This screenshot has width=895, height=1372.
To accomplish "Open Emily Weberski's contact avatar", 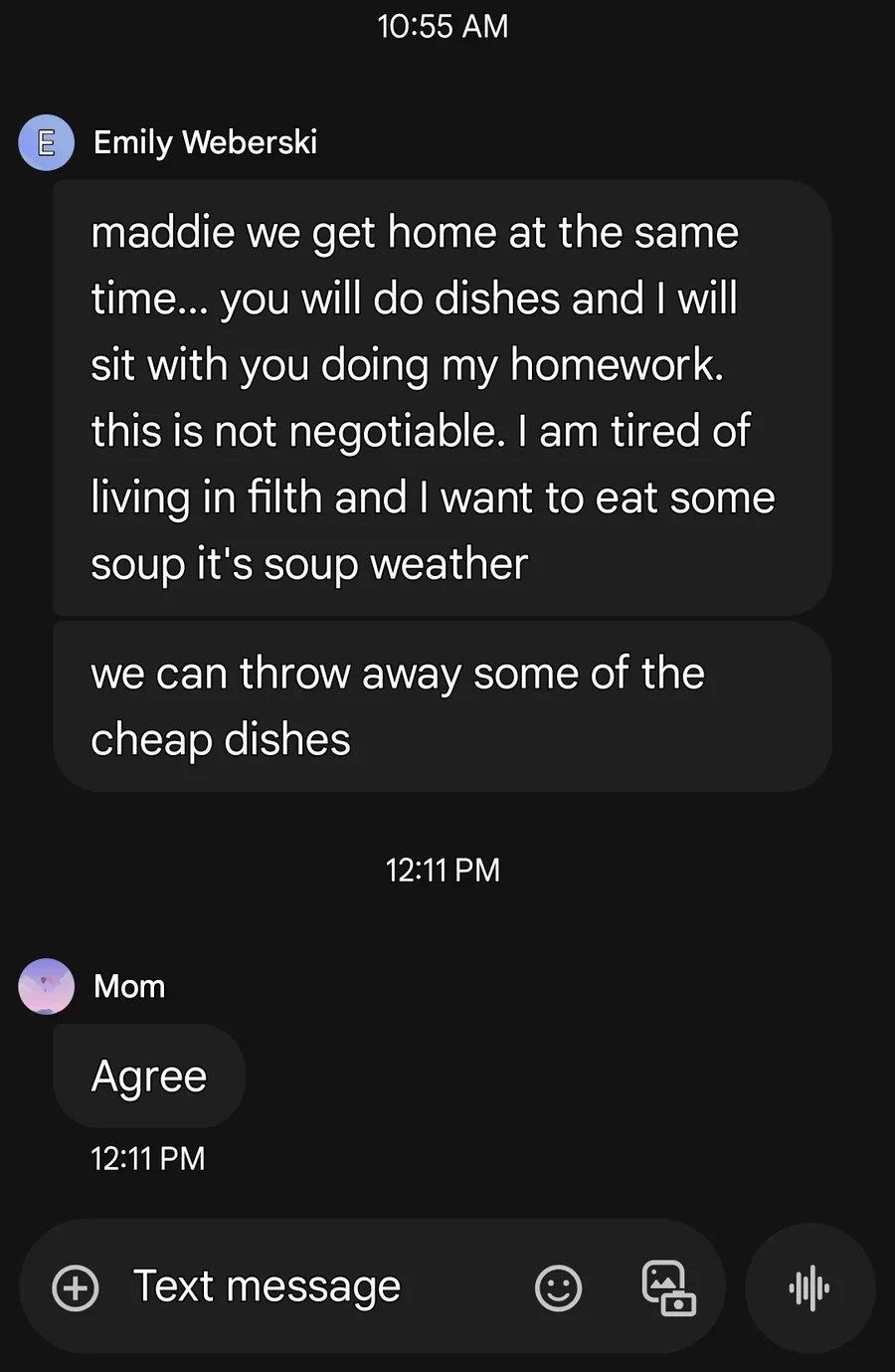I will pos(46,142).
